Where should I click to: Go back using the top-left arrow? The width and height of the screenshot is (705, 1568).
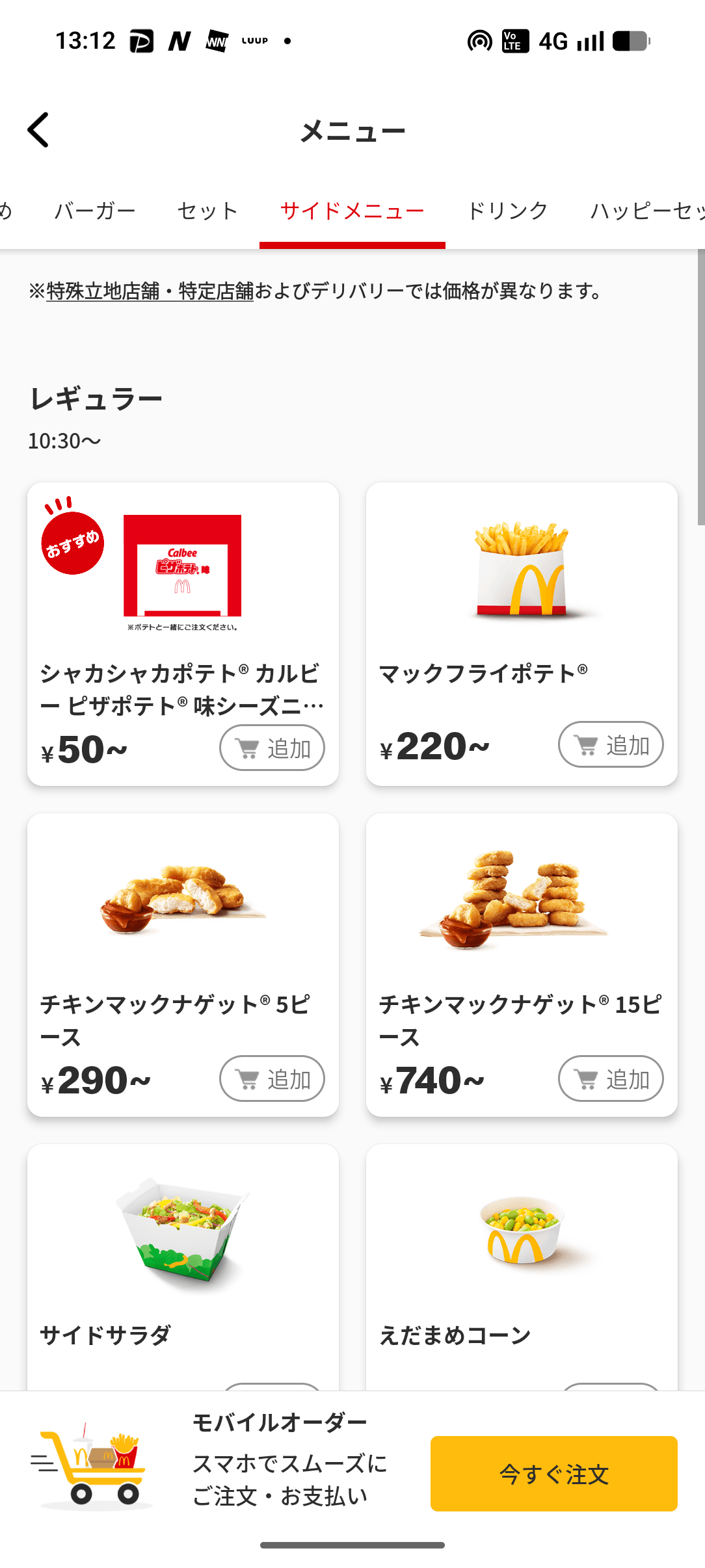point(38,130)
